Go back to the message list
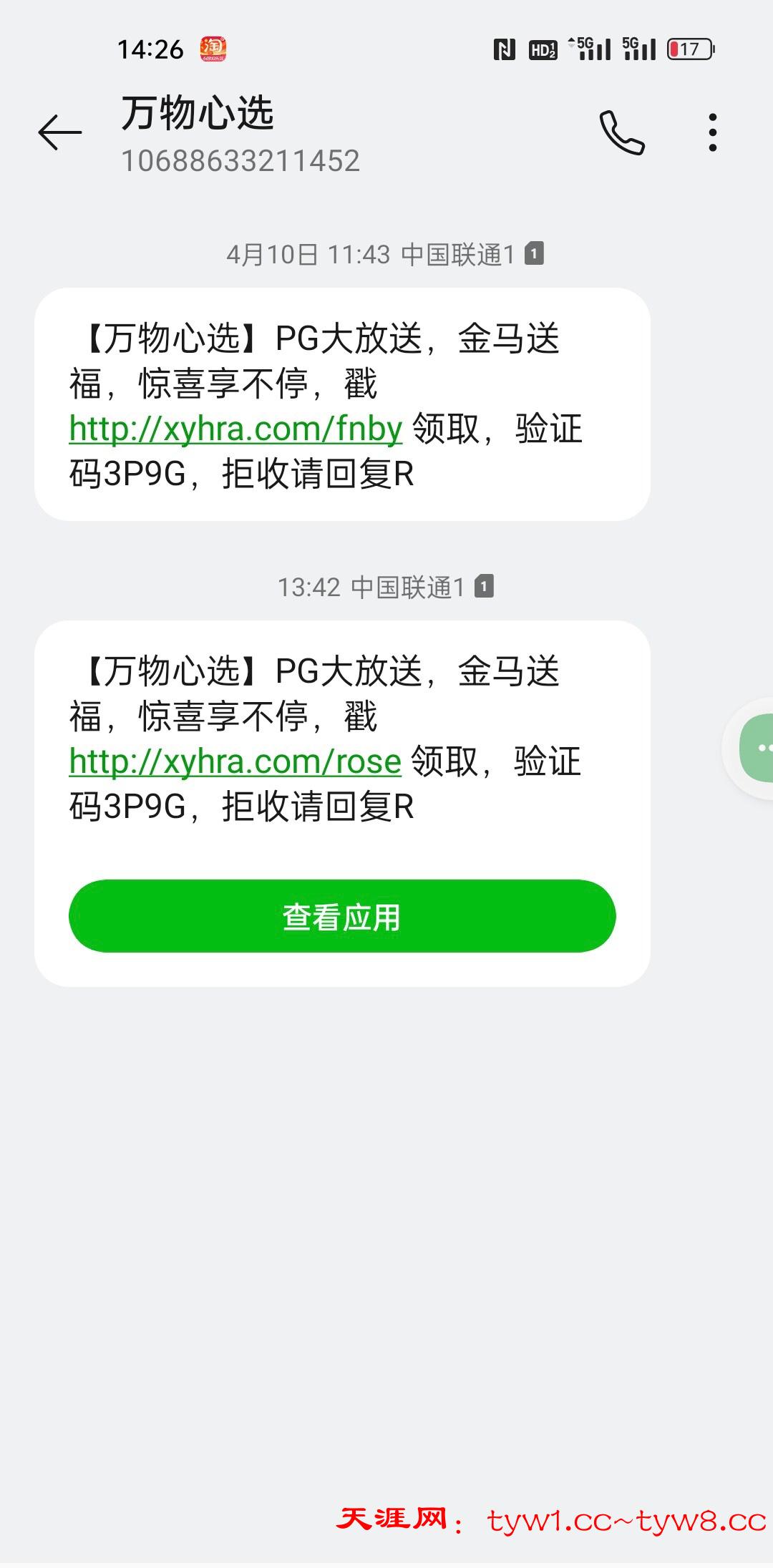This screenshot has width=773, height=1568. click(x=60, y=132)
